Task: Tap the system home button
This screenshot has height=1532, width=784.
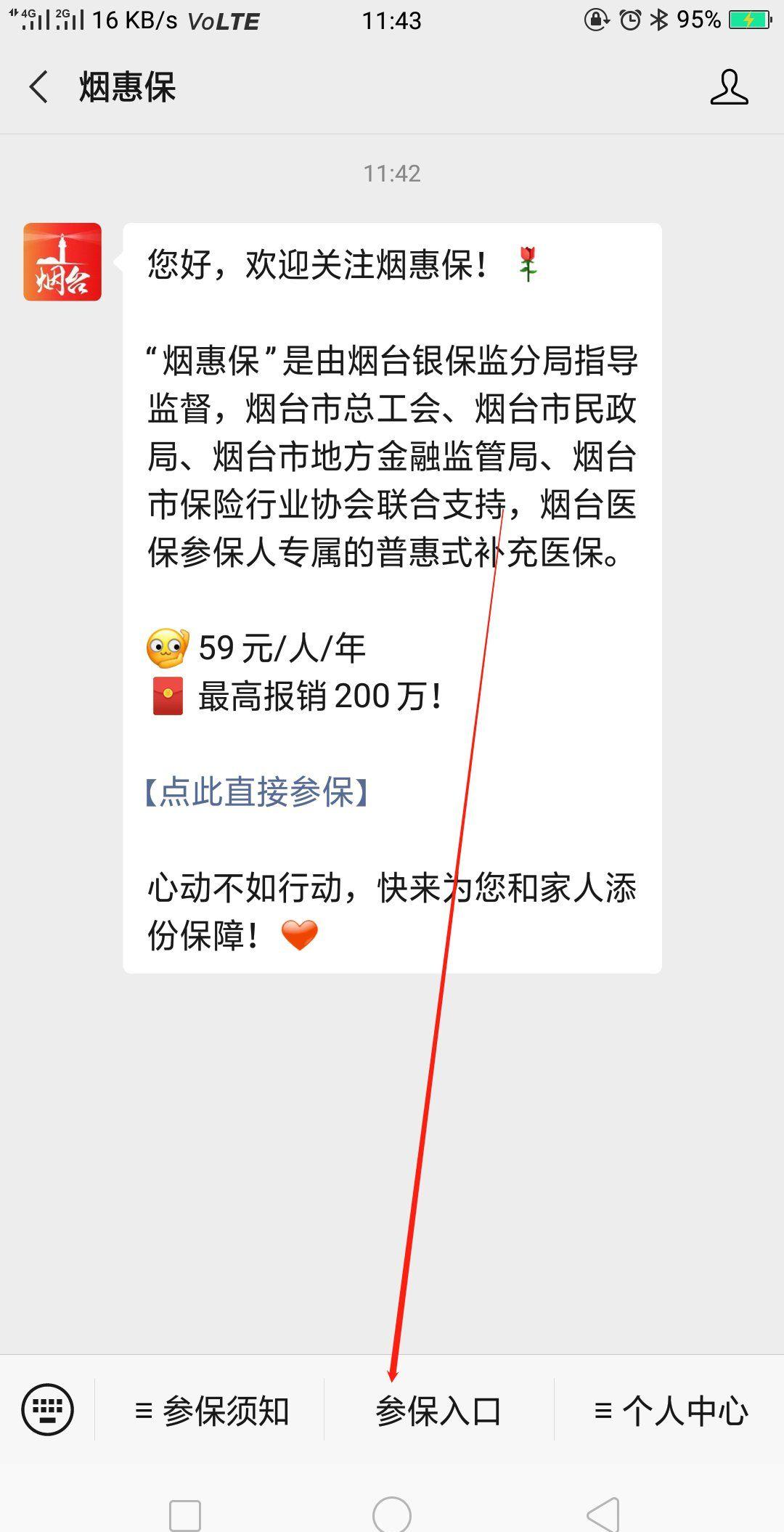Action: pyautogui.click(x=392, y=1515)
